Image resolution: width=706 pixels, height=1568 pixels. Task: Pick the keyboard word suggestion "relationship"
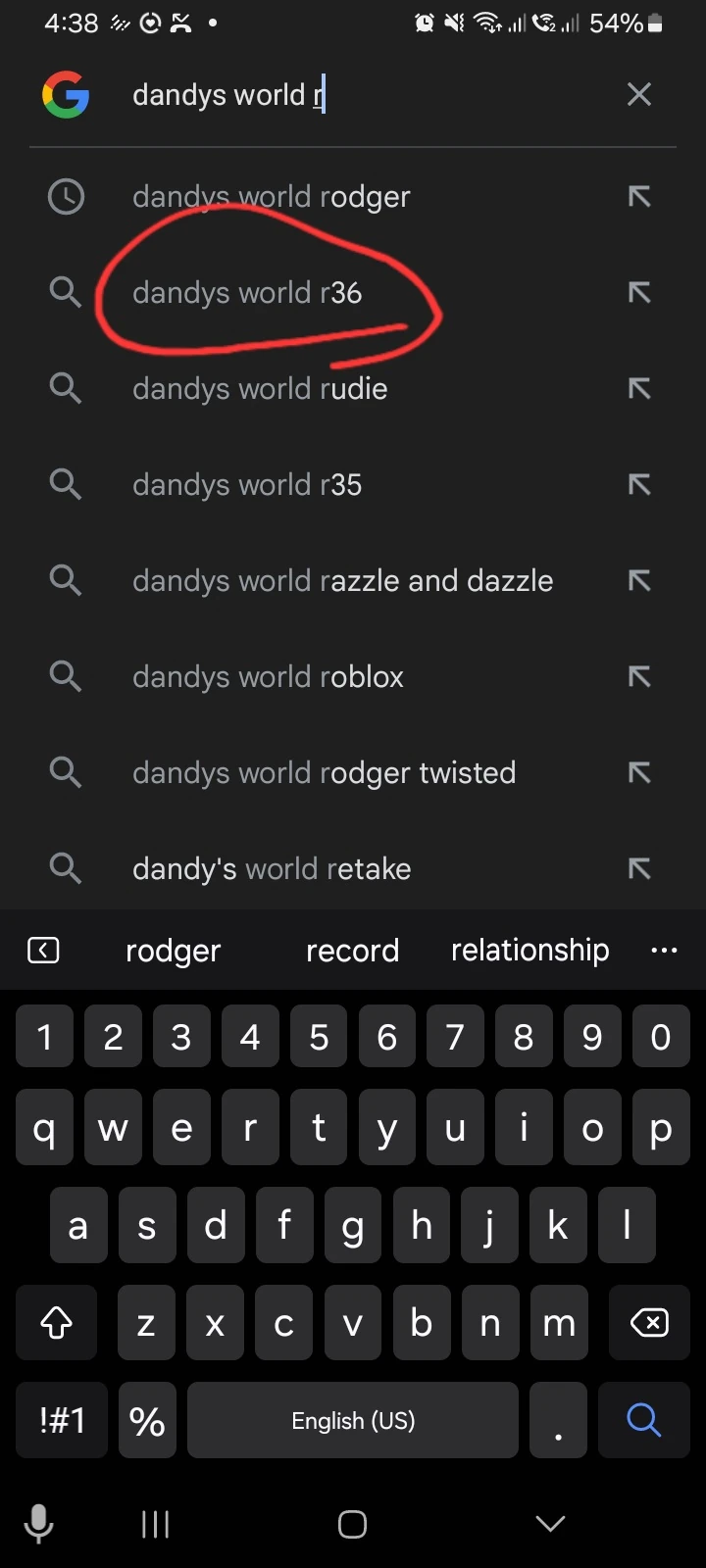pyautogui.click(x=529, y=951)
